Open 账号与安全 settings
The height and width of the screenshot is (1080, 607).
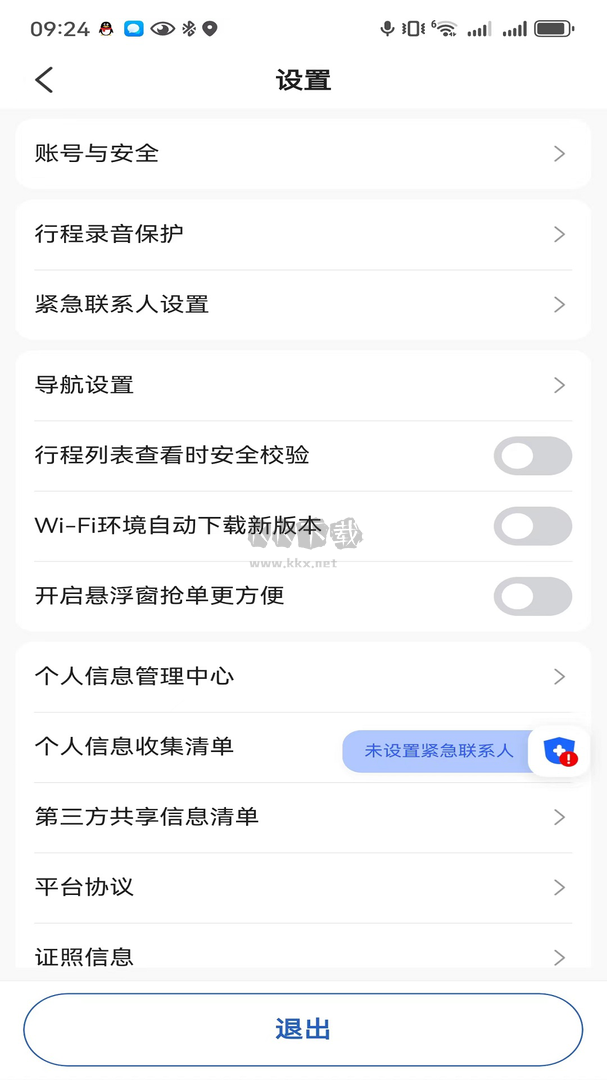[x=302, y=154]
